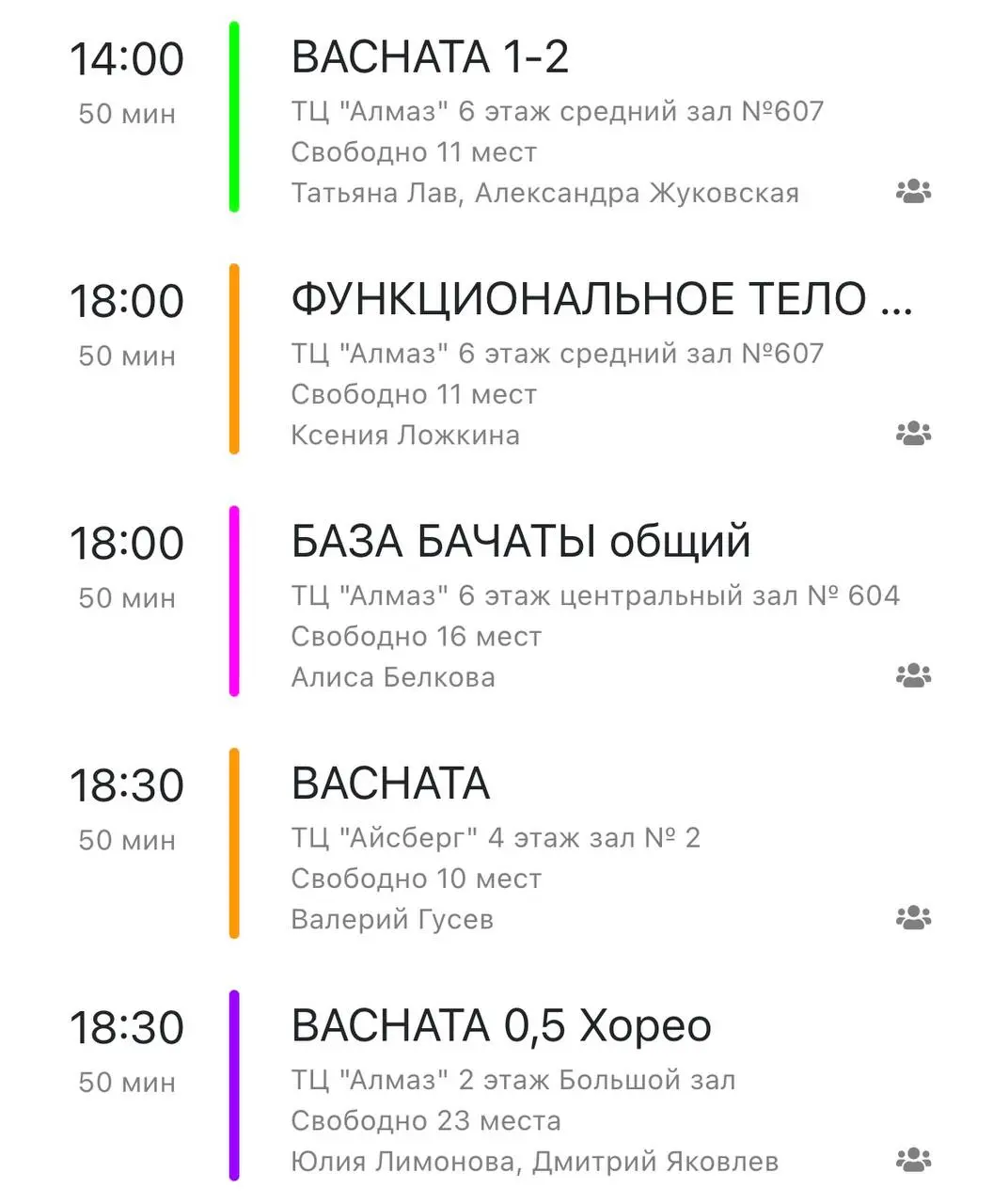Open participants icon for ФУНКЦИОНАЛЬНОЕ ТЕЛО class

[x=912, y=431]
